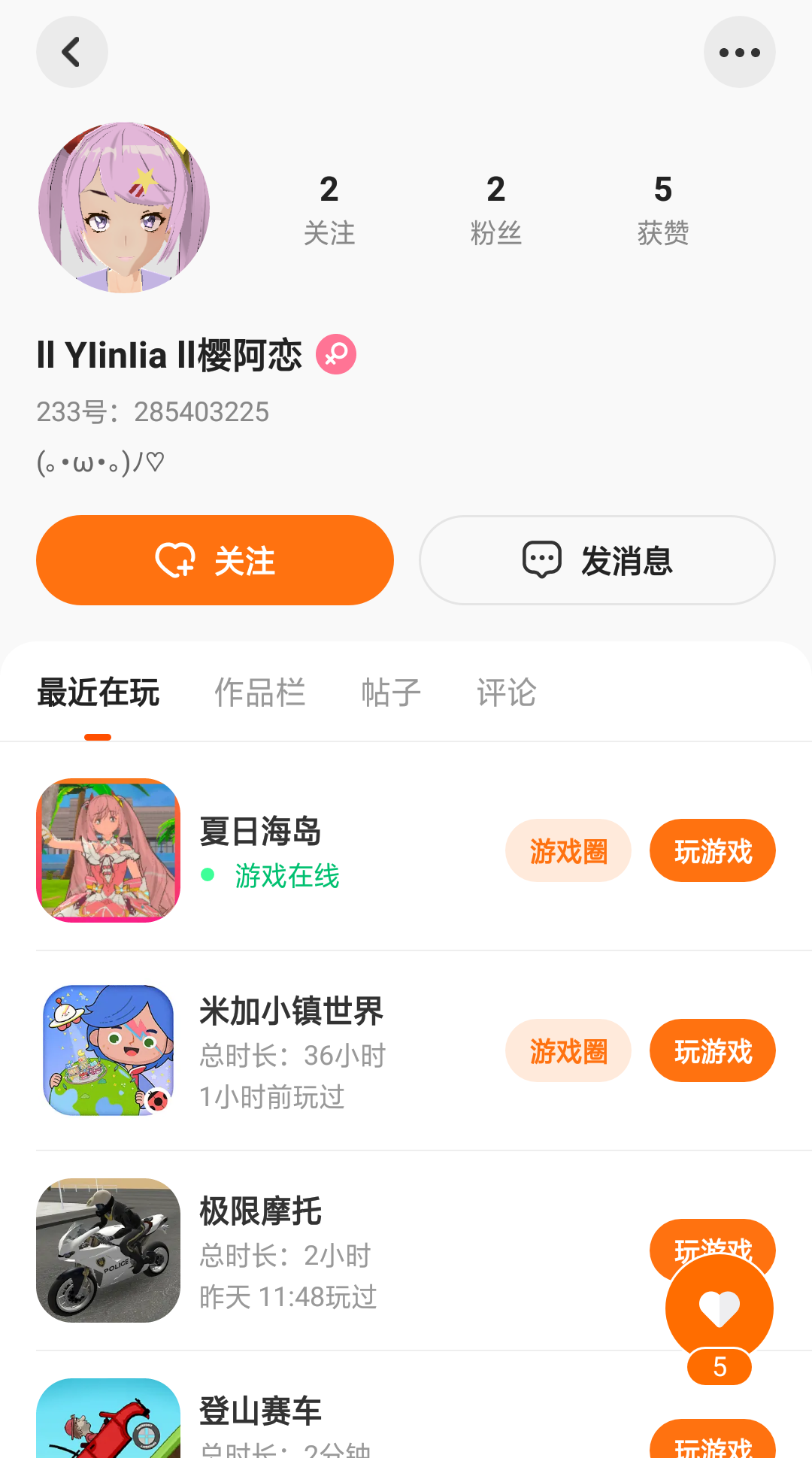Switch to the 作品栏 tab

coord(259,692)
